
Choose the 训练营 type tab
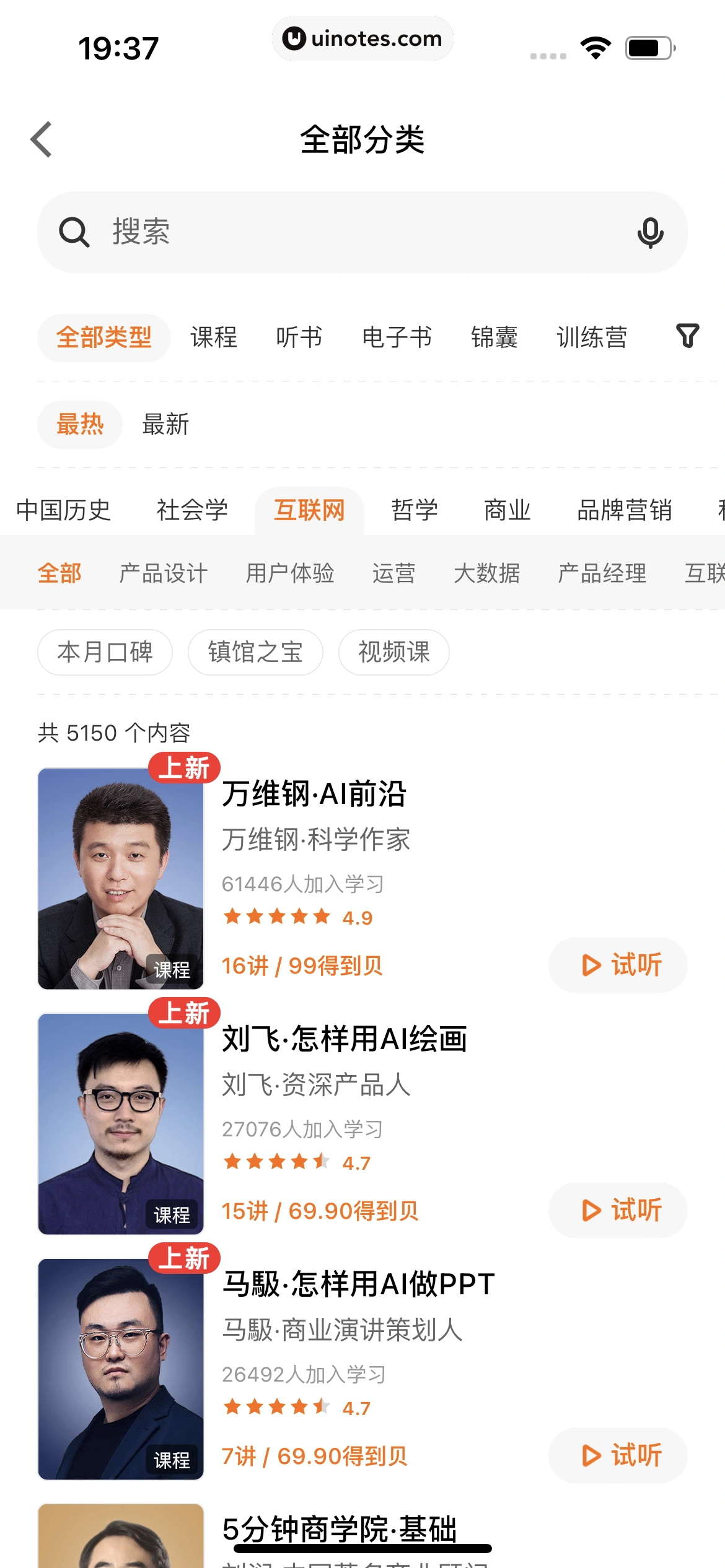tap(592, 338)
